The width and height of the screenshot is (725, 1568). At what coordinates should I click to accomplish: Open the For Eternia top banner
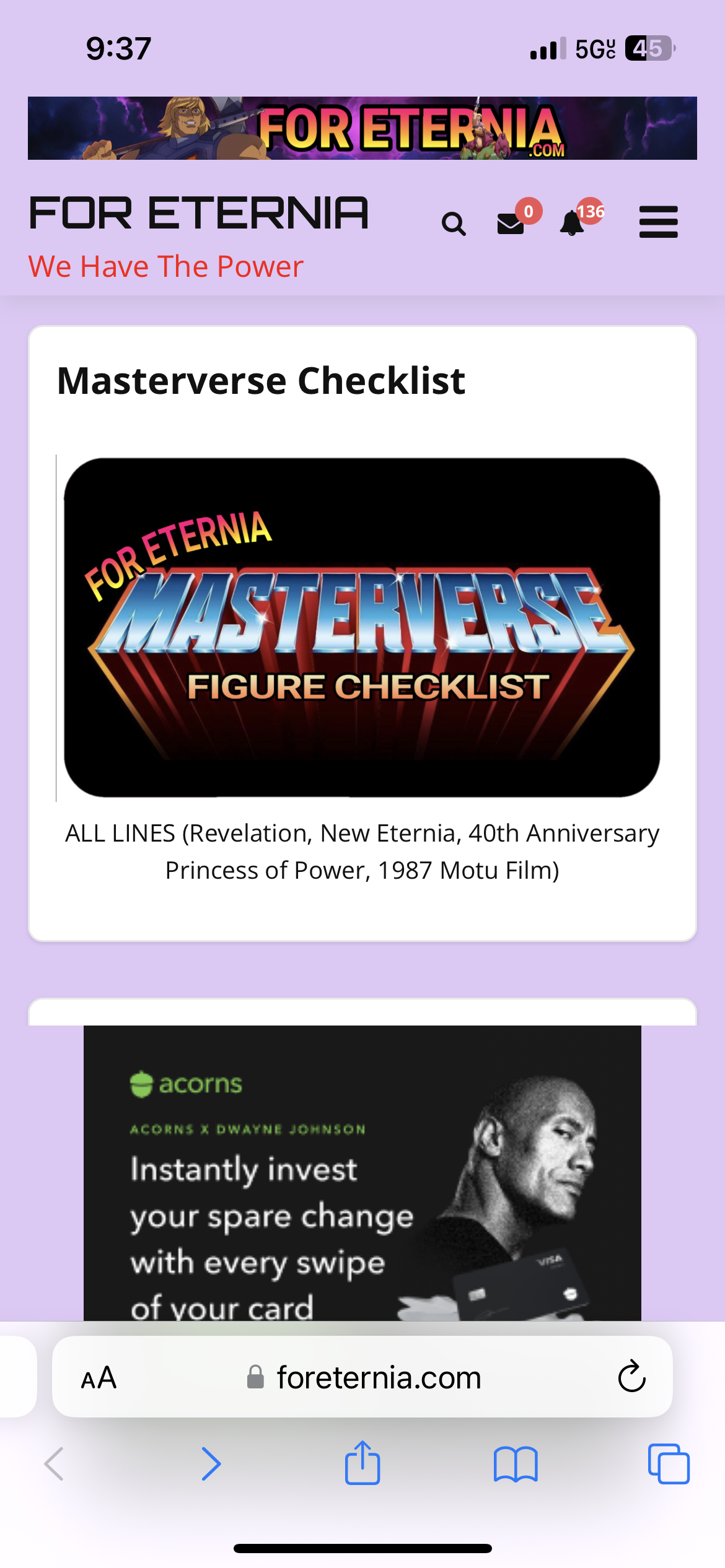[362, 128]
